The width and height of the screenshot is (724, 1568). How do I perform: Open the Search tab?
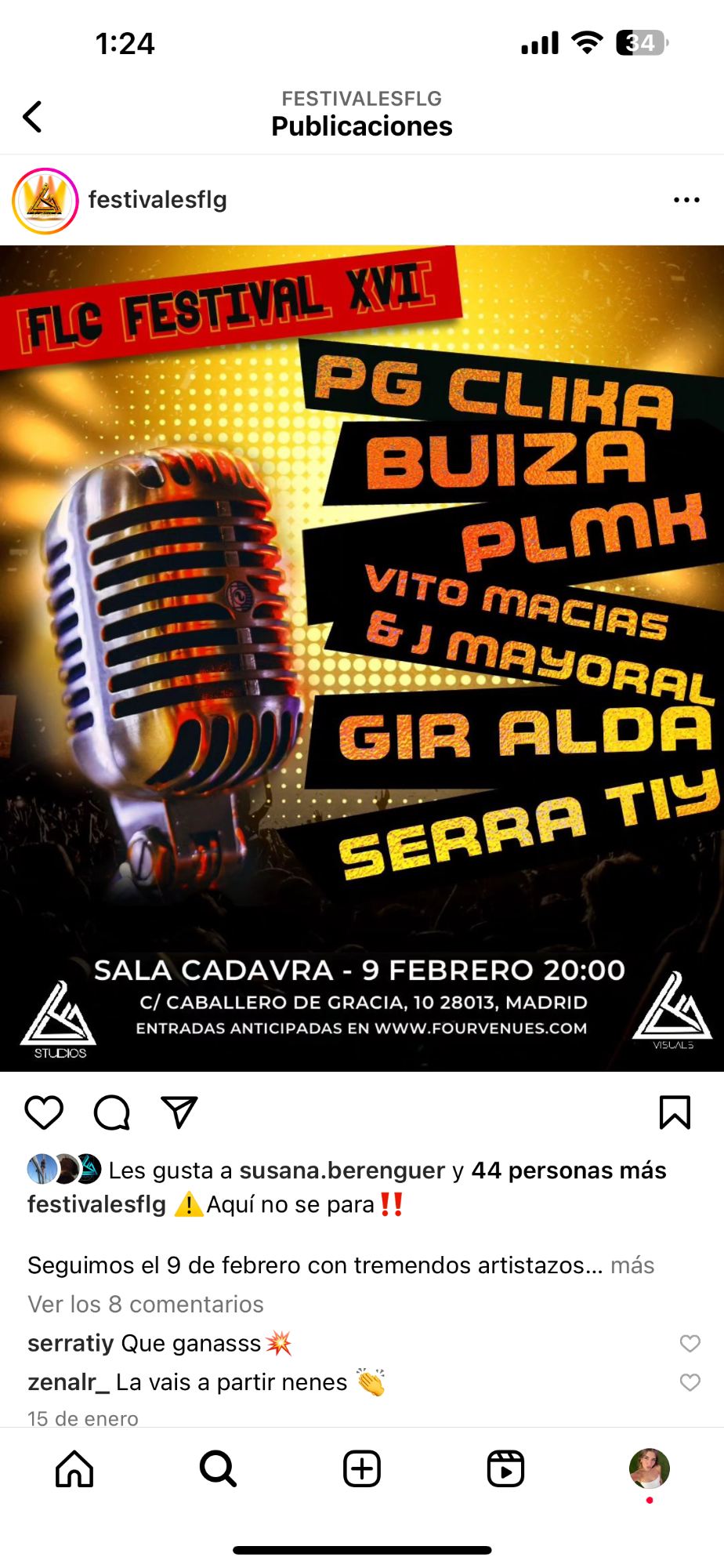point(218,1468)
